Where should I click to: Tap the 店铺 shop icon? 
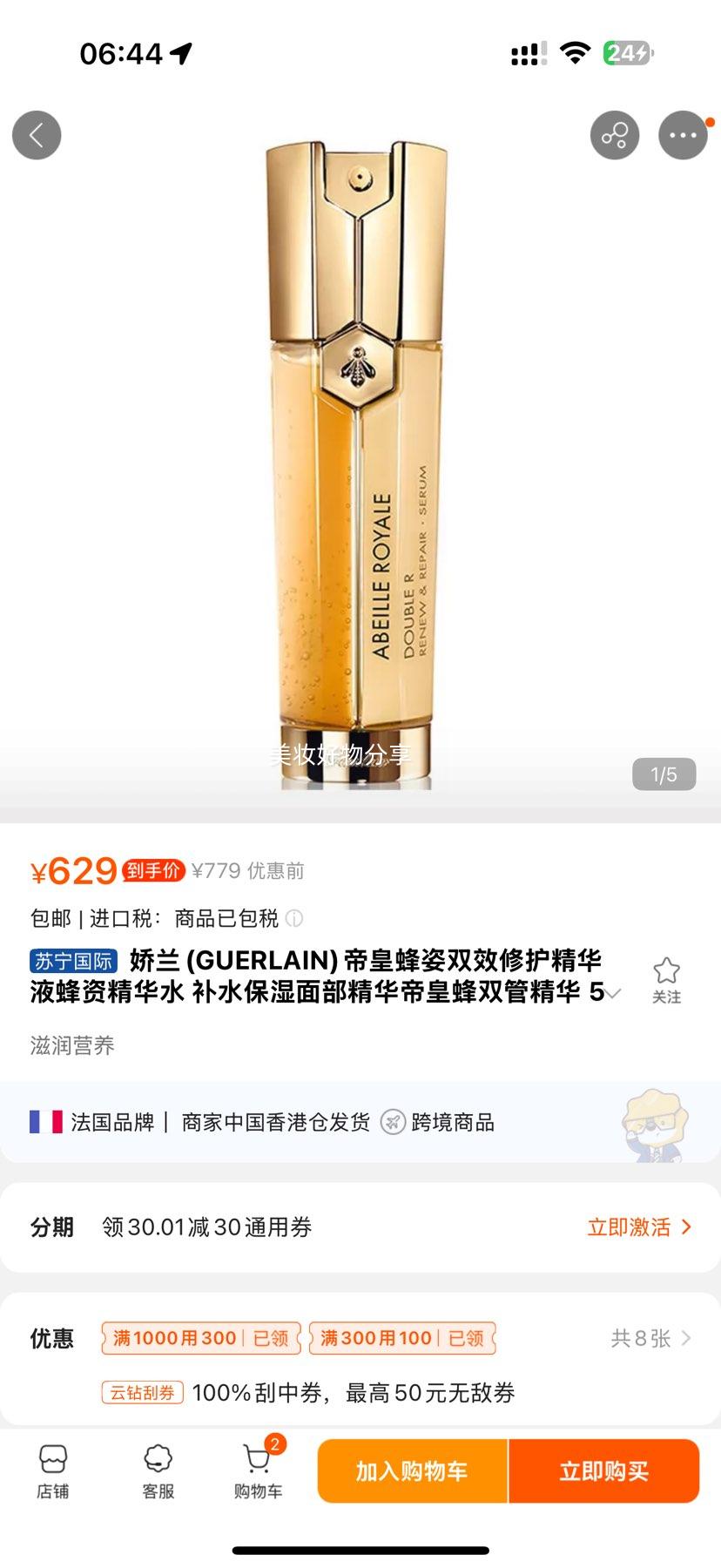click(54, 1470)
